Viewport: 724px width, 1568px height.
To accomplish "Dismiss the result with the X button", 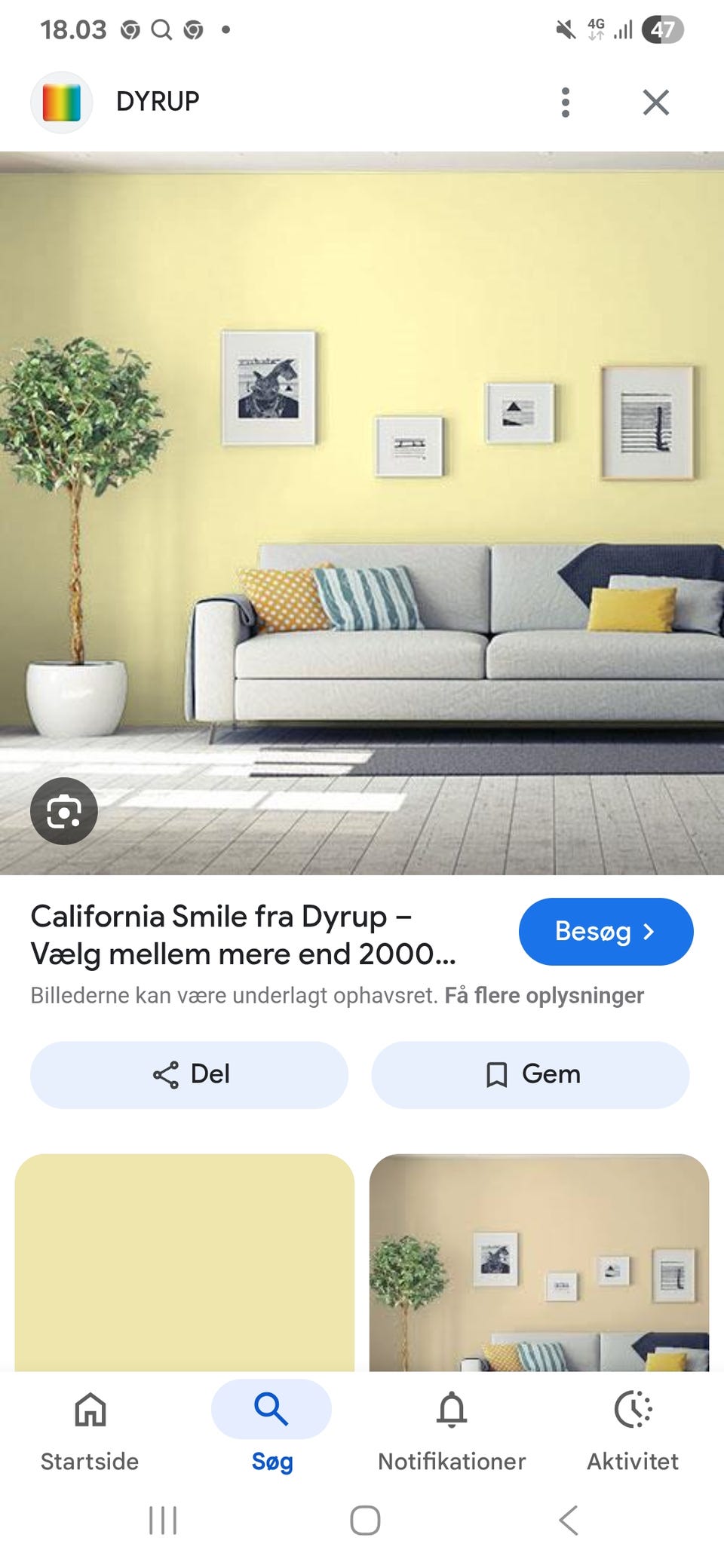I will (x=655, y=103).
